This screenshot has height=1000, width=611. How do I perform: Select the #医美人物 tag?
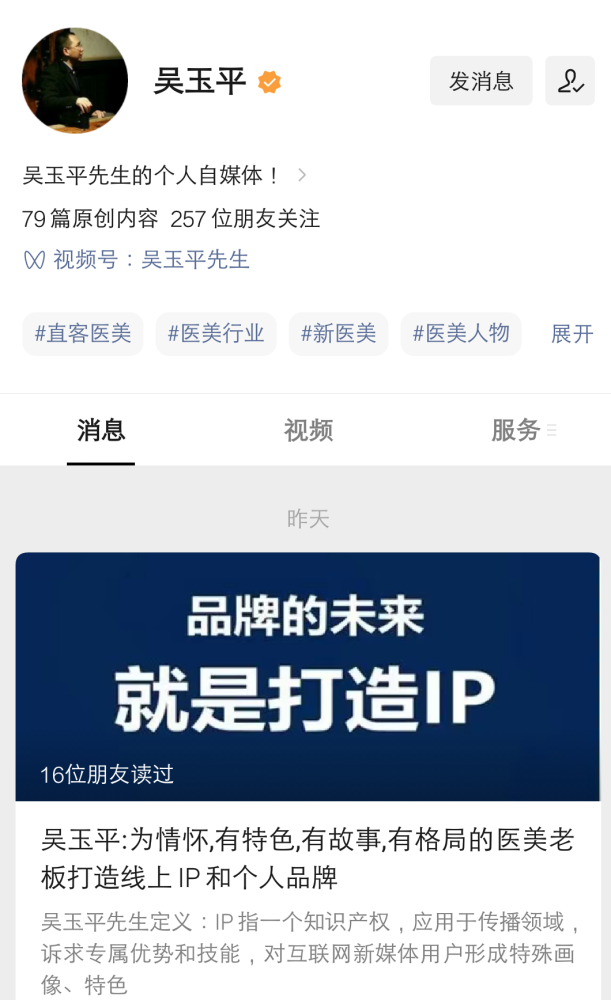[461, 334]
